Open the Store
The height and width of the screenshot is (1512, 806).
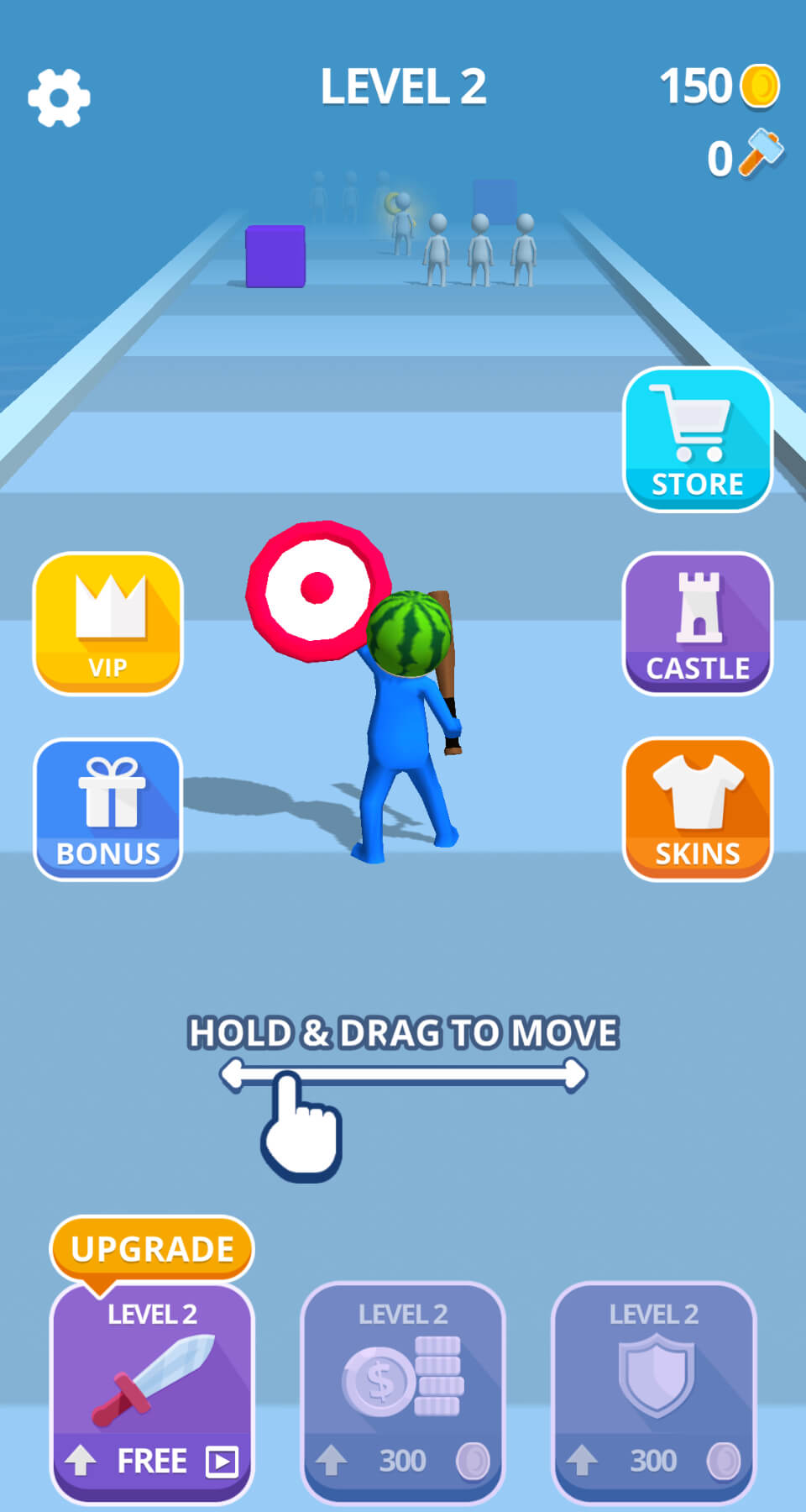(x=697, y=439)
